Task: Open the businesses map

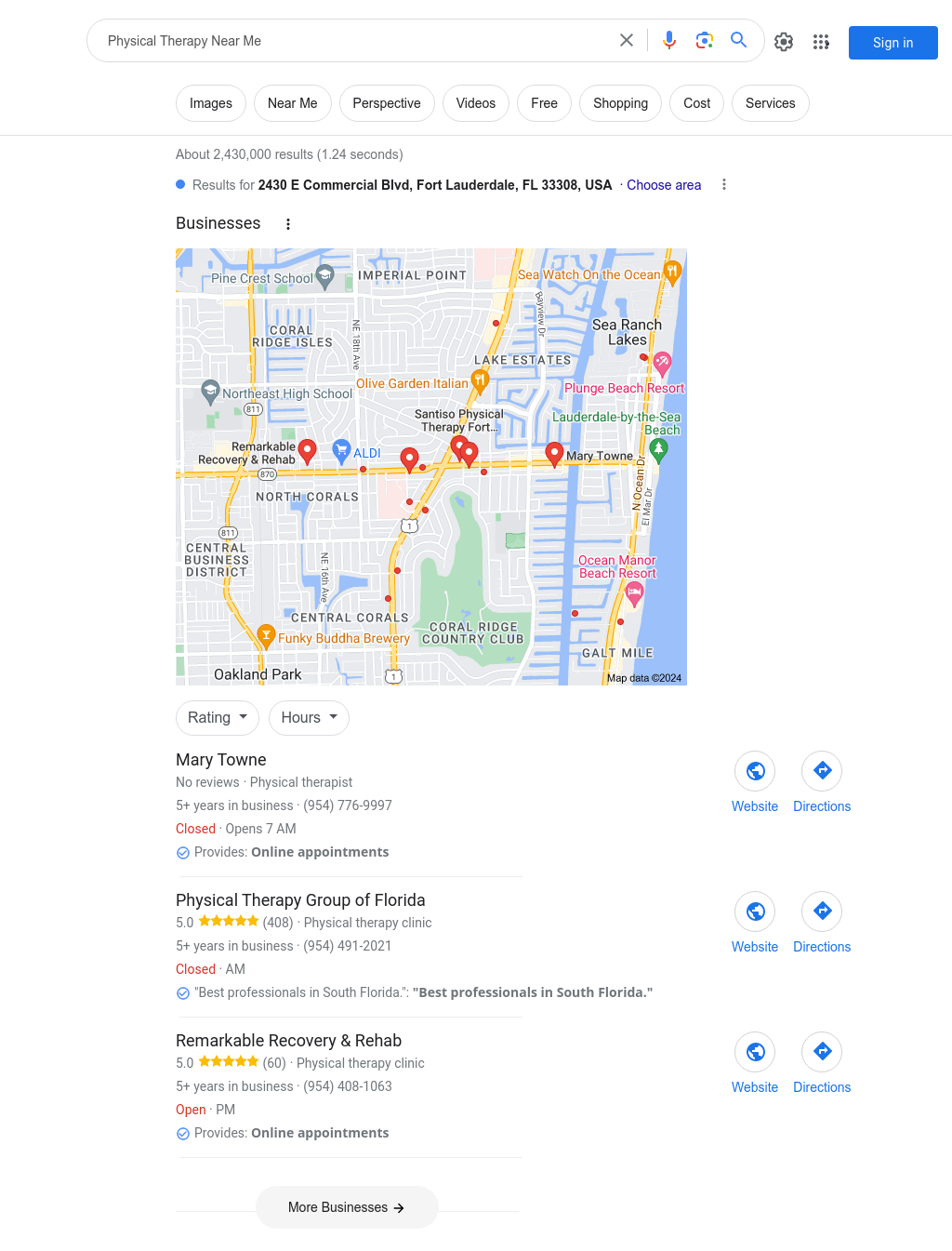Action: point(431,467)
